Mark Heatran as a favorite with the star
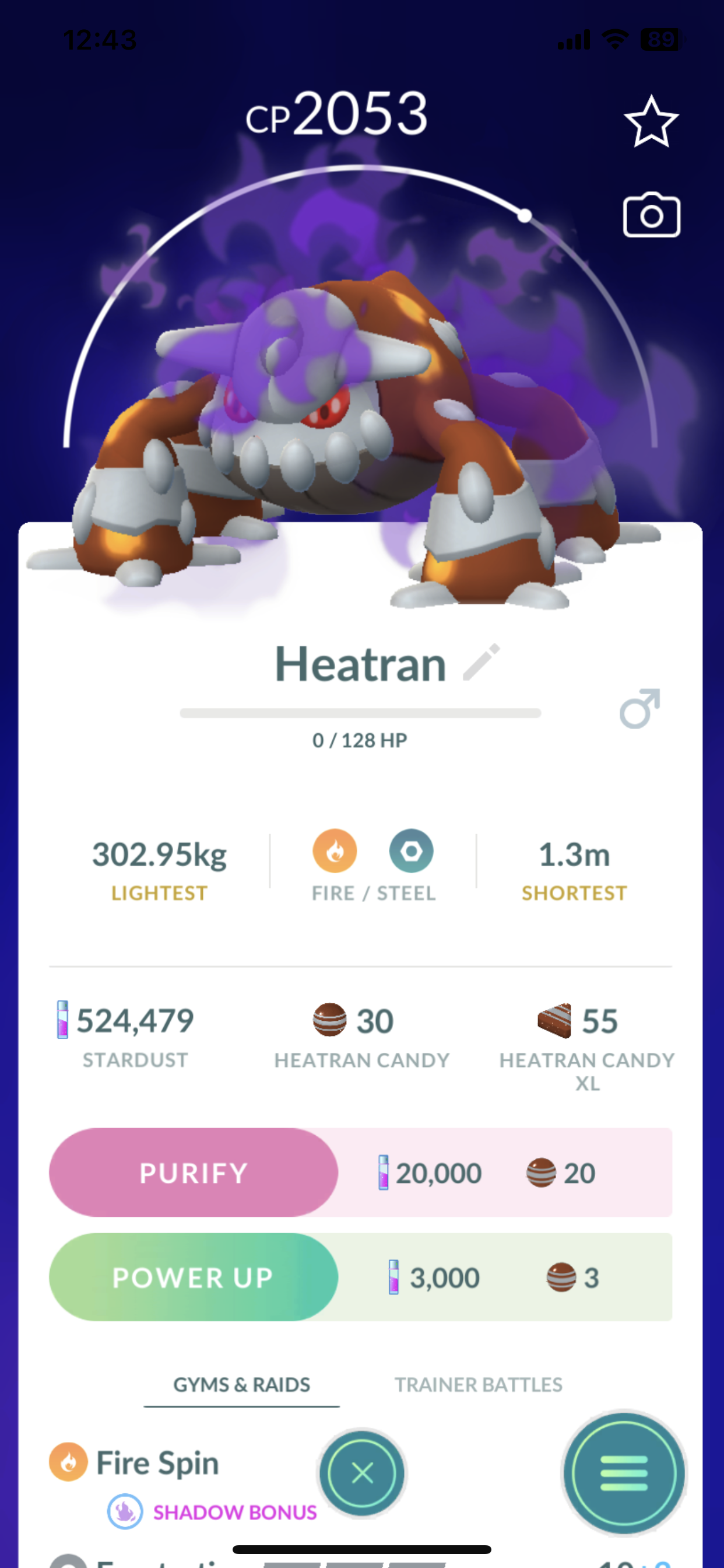 click(x=651, y=122)
